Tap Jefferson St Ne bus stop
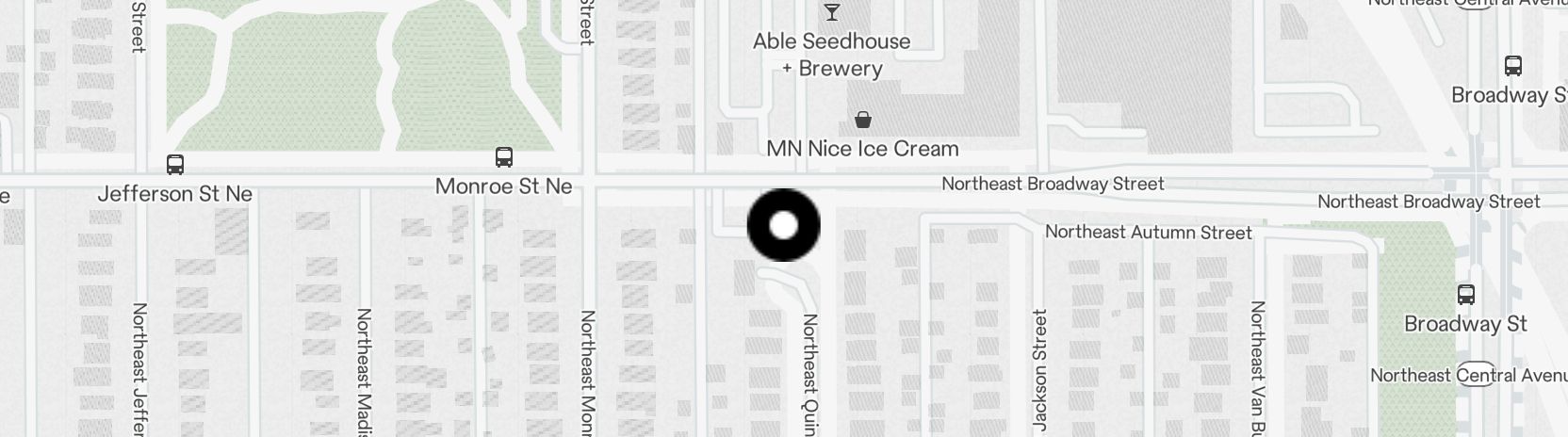 (x=175, y=165)
